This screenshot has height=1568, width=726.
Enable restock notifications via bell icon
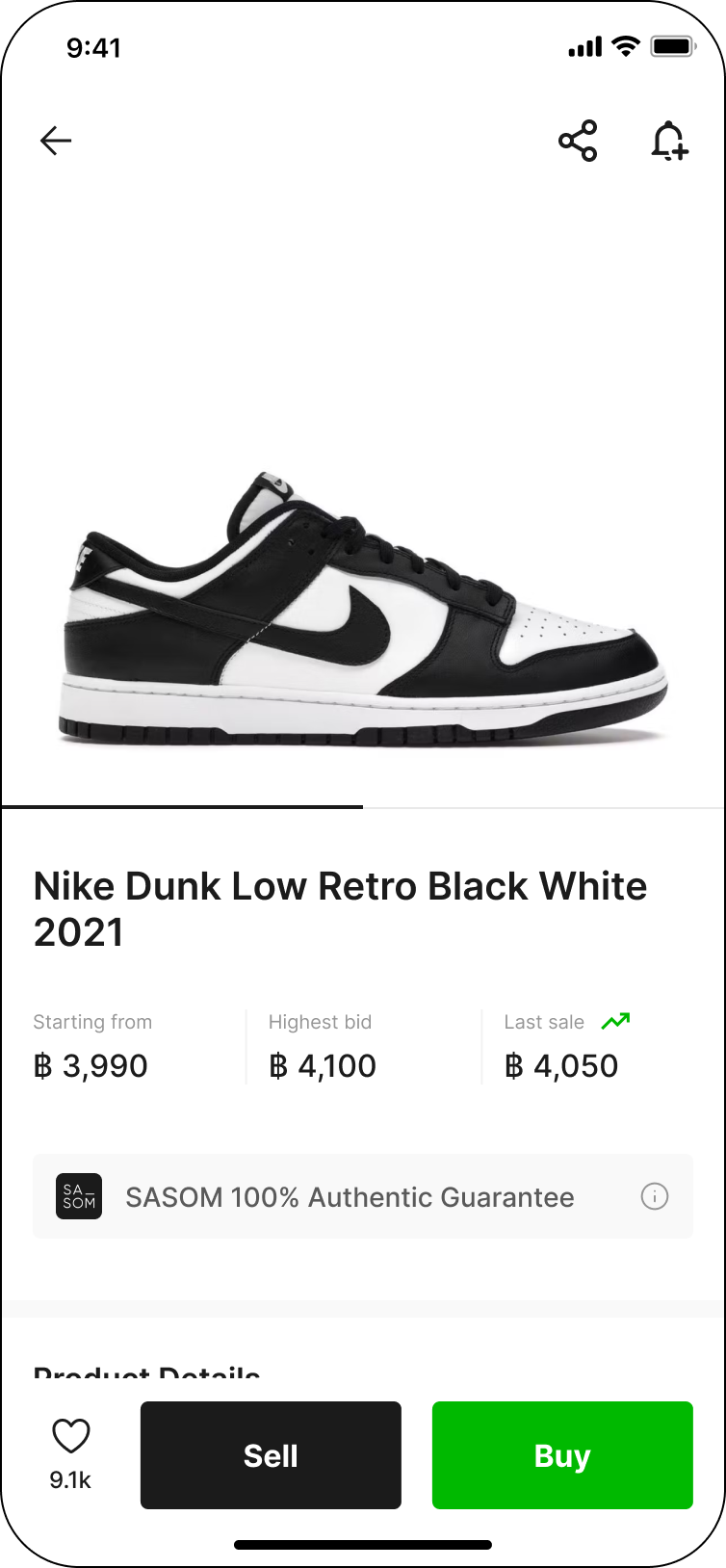[x=668, y=140]
